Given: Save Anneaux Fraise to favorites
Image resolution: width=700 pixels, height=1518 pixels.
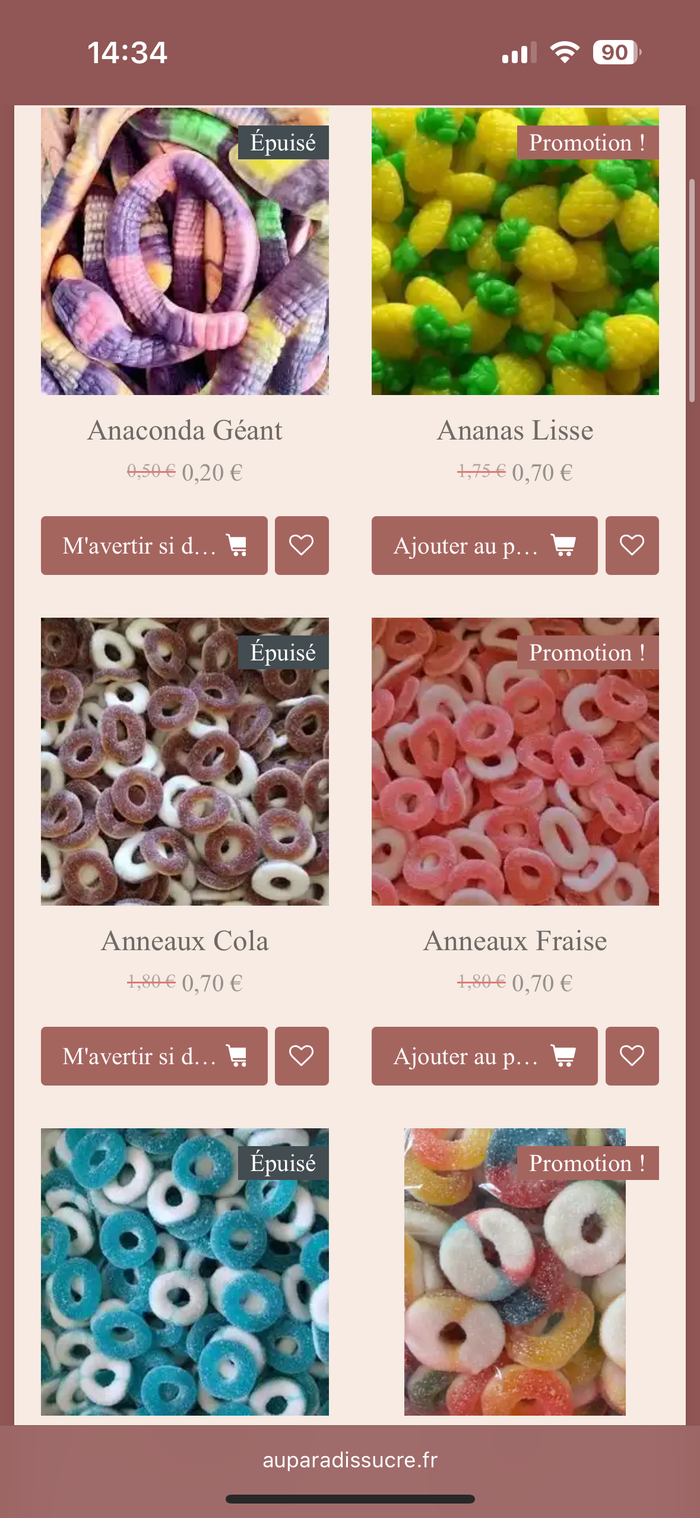Looking at the screenshot, I should coord(631,1056).
